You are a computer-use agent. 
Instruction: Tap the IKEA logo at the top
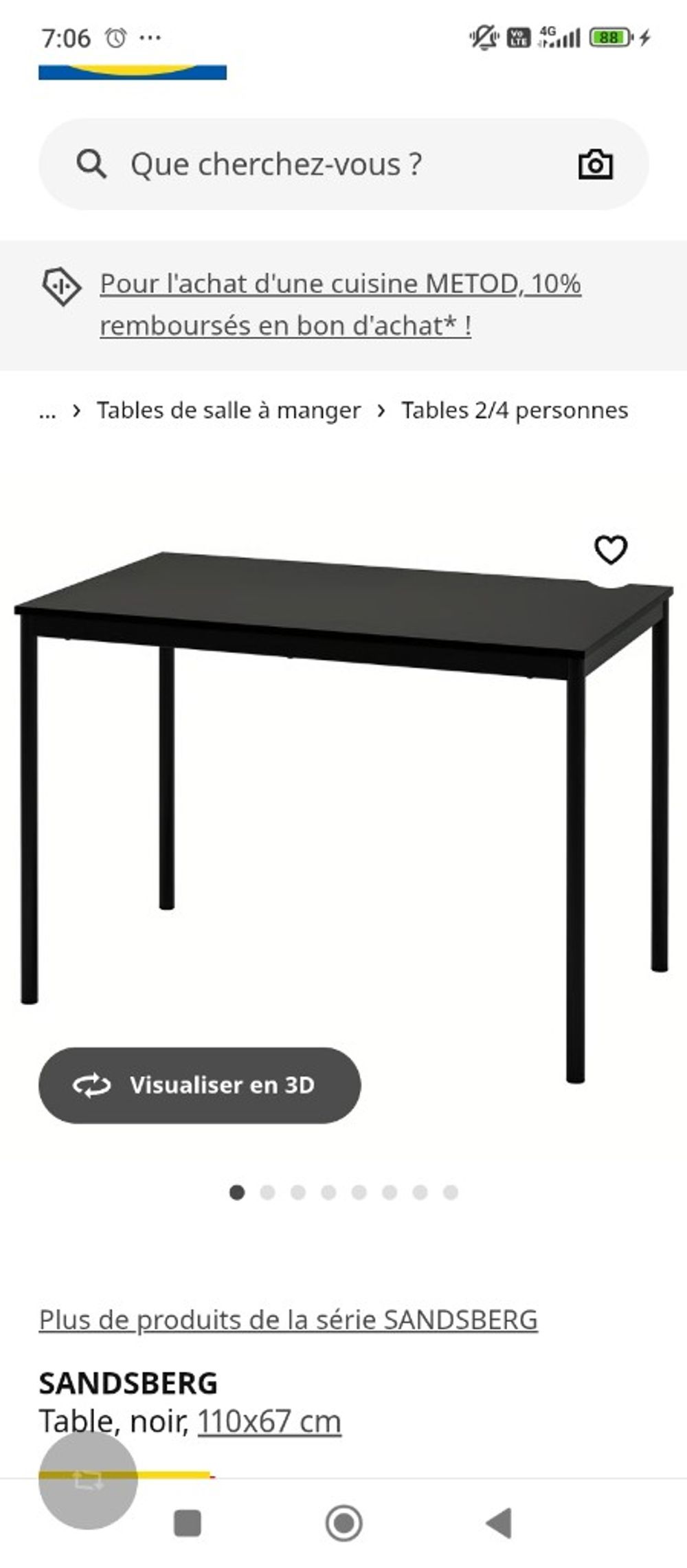coord(131,72)
